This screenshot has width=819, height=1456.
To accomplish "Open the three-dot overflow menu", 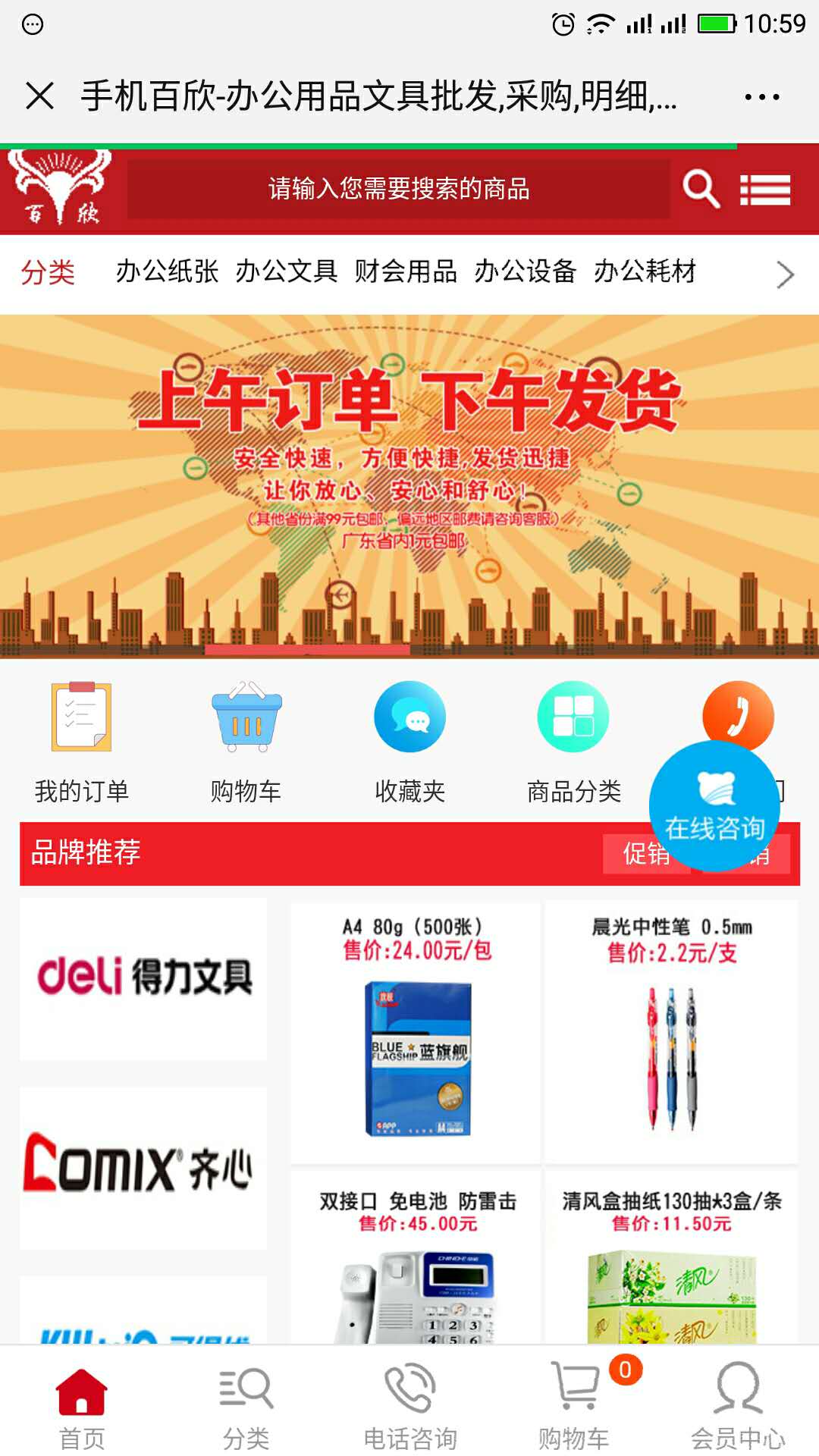I will (x=761, y=97).
